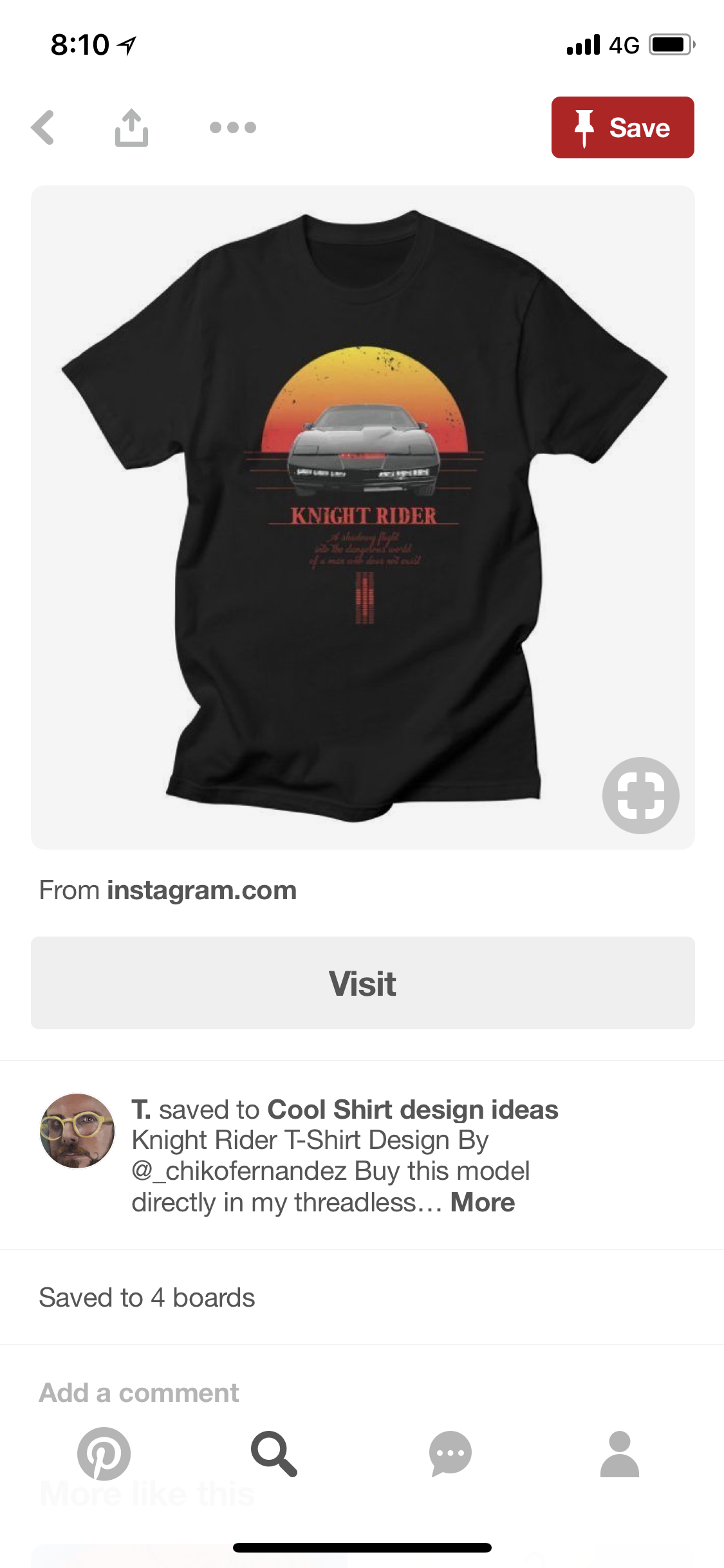Switch to the Pinterest home tab

(104, 1454)
